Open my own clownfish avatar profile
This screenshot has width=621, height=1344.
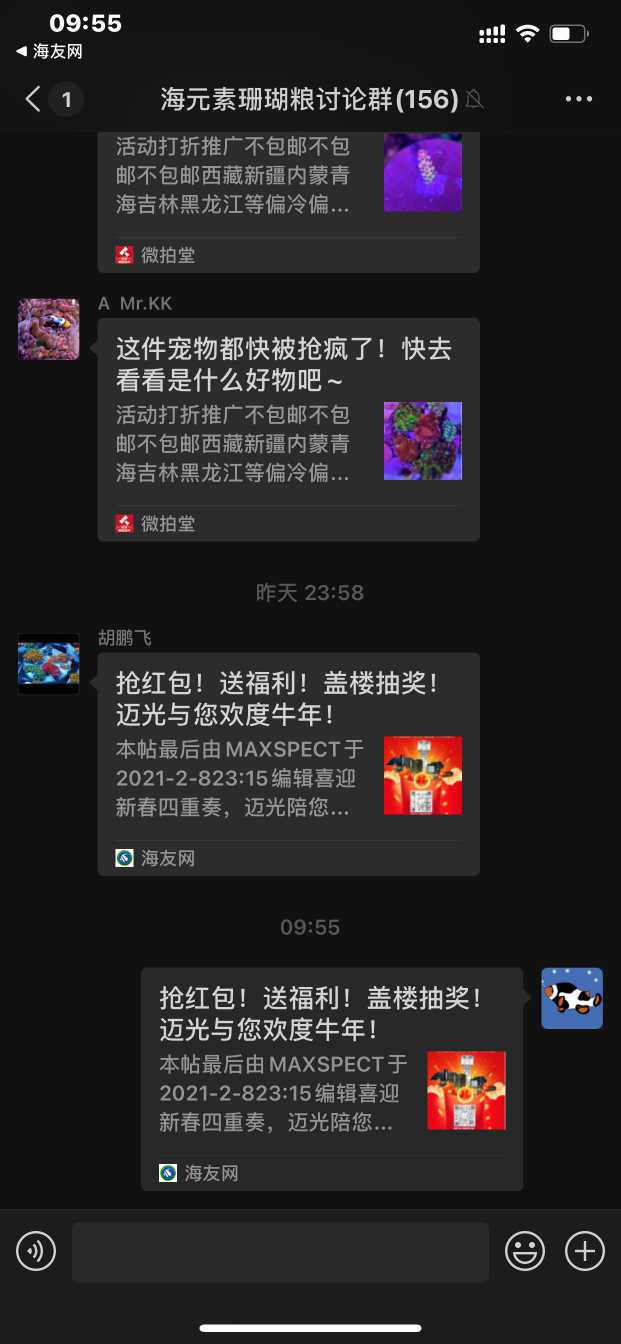coord(572,998)
